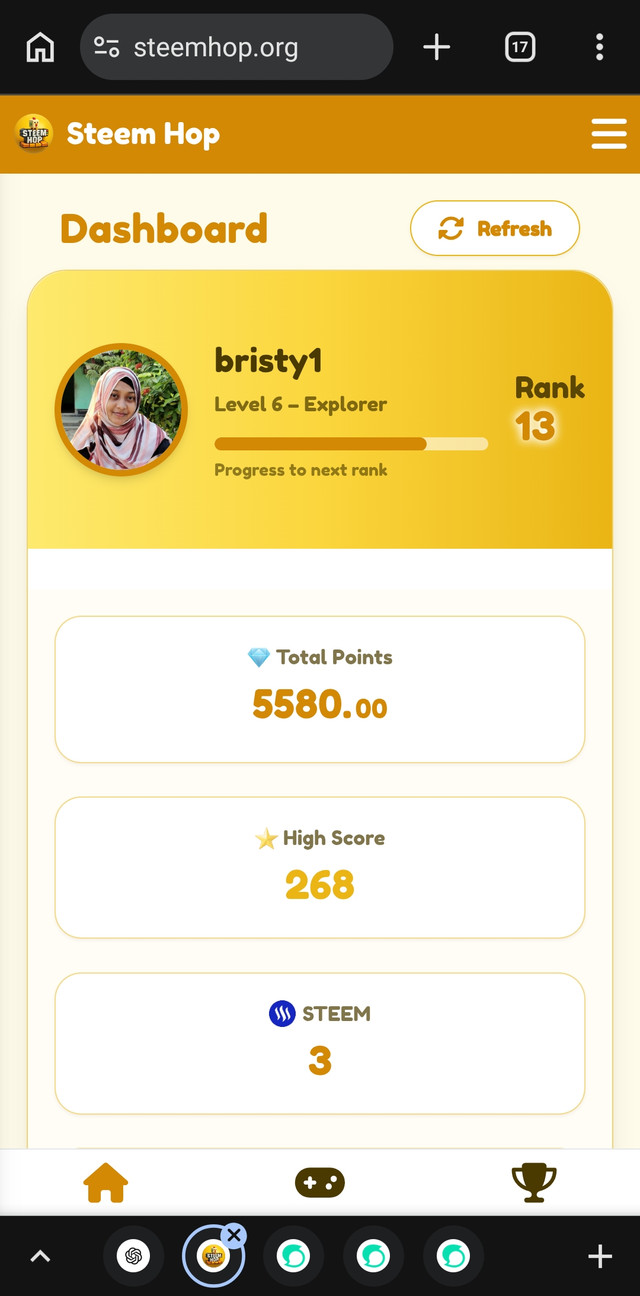The image size is (640, 1296).
Task: Show the 17 open tabs
Action: coord(520,47)
